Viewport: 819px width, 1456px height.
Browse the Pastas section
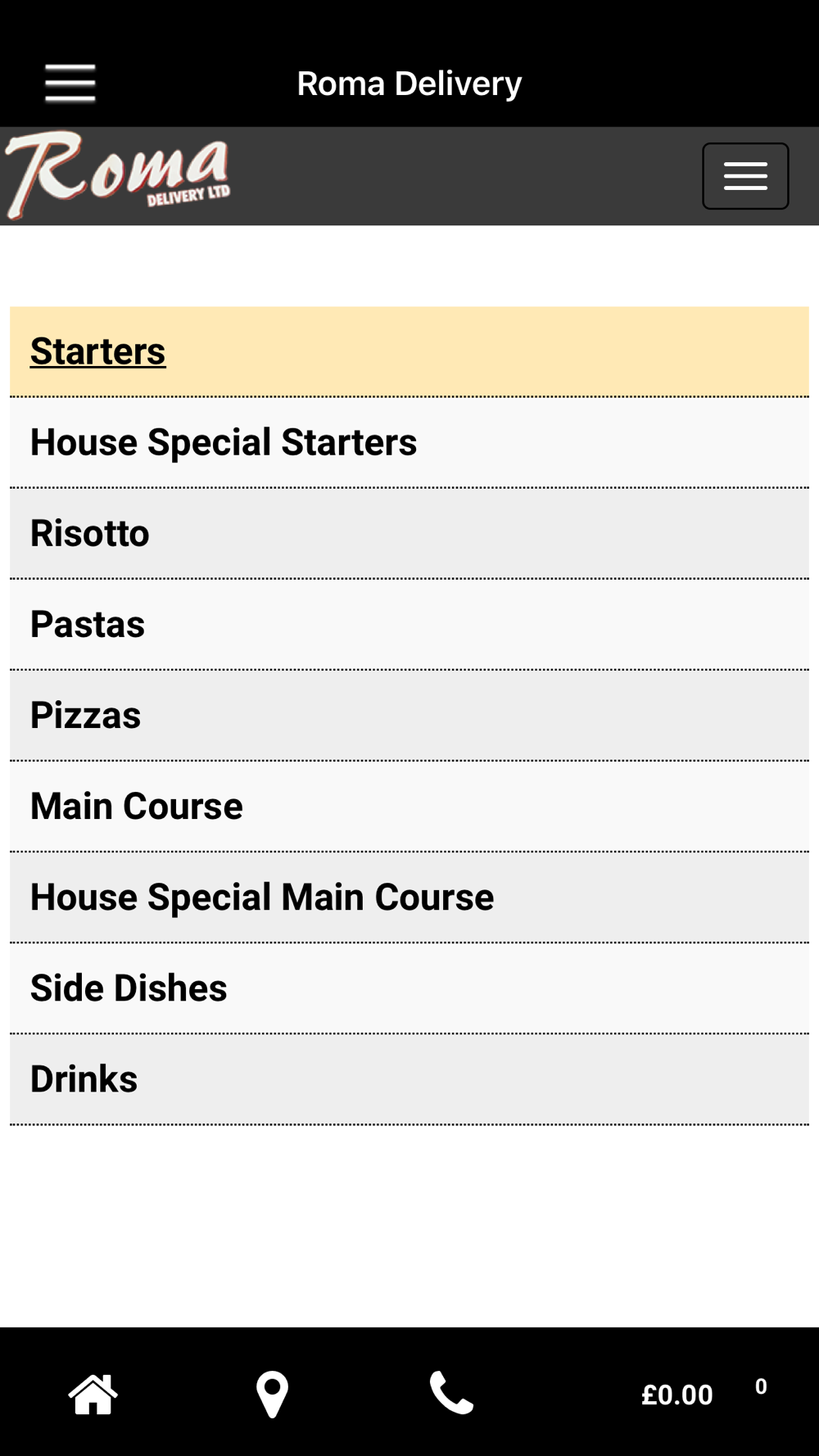point(409,625)
